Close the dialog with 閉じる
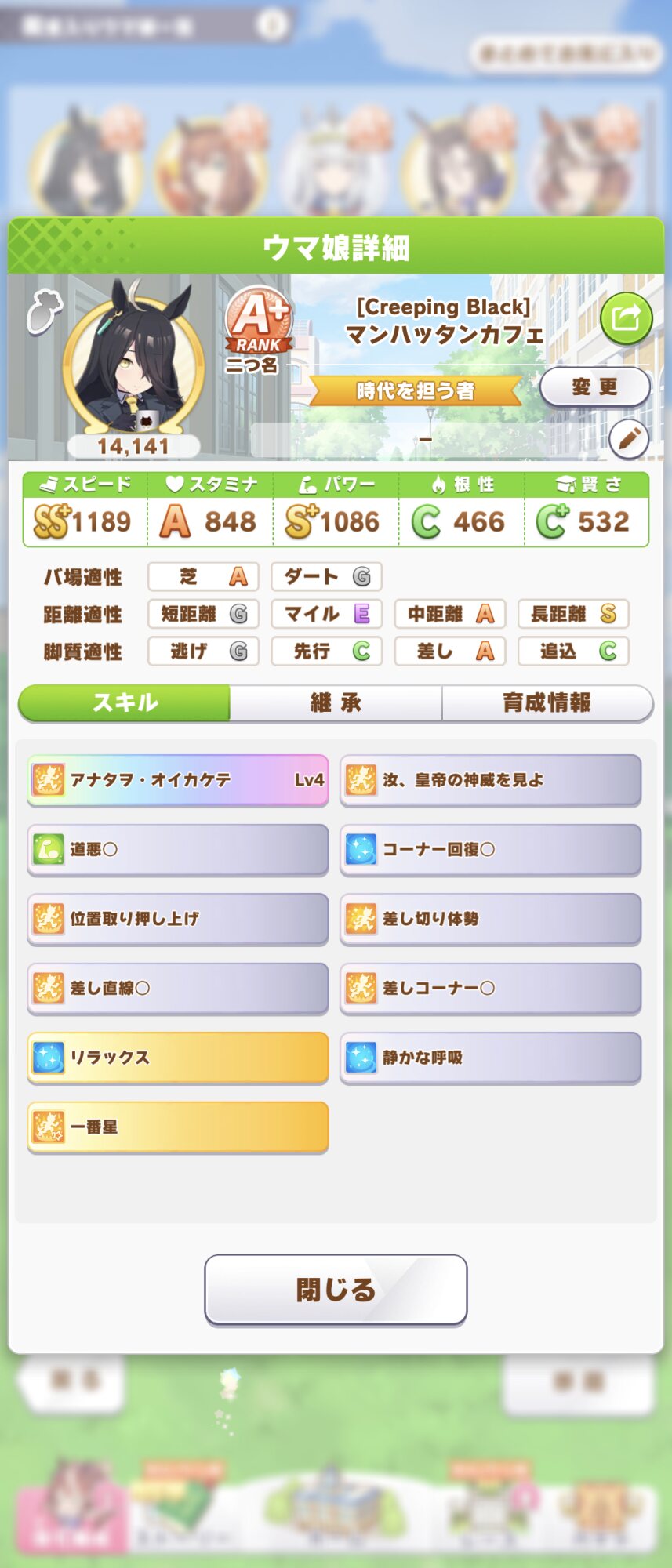Viewport: 672px width, 1568px height. 336,1290
